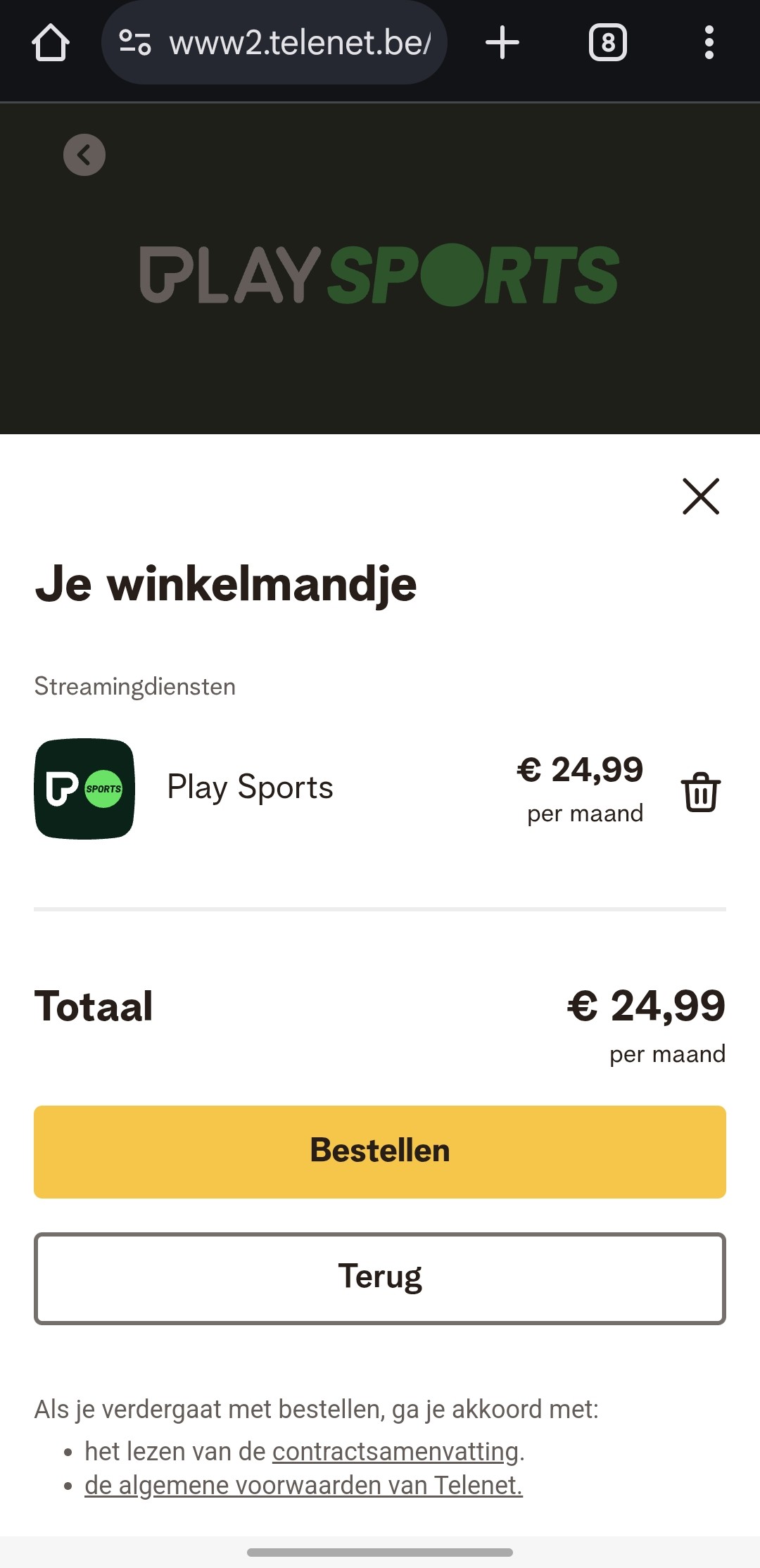Image resolution: width=760 pixels, height=1568 pixels.
Task: Open the contractsamenvatting link
Action: click(x=395, y=1451)
